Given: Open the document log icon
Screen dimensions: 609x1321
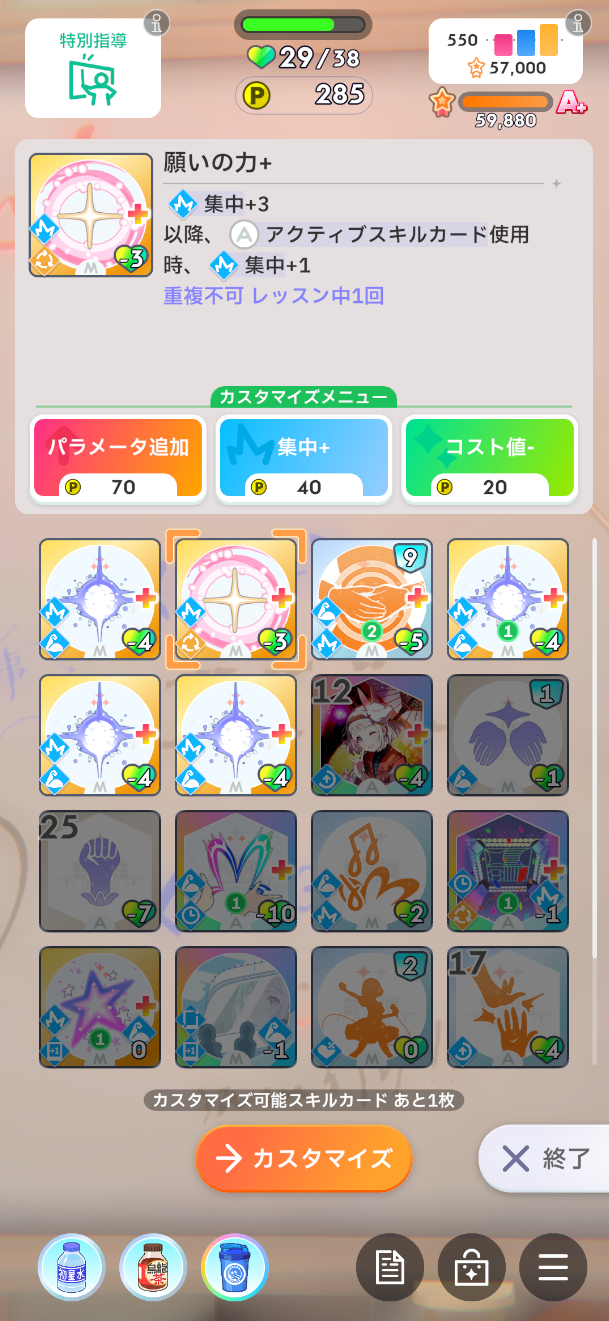Looking at the screenshot, I should click(x=389, y=1268).
